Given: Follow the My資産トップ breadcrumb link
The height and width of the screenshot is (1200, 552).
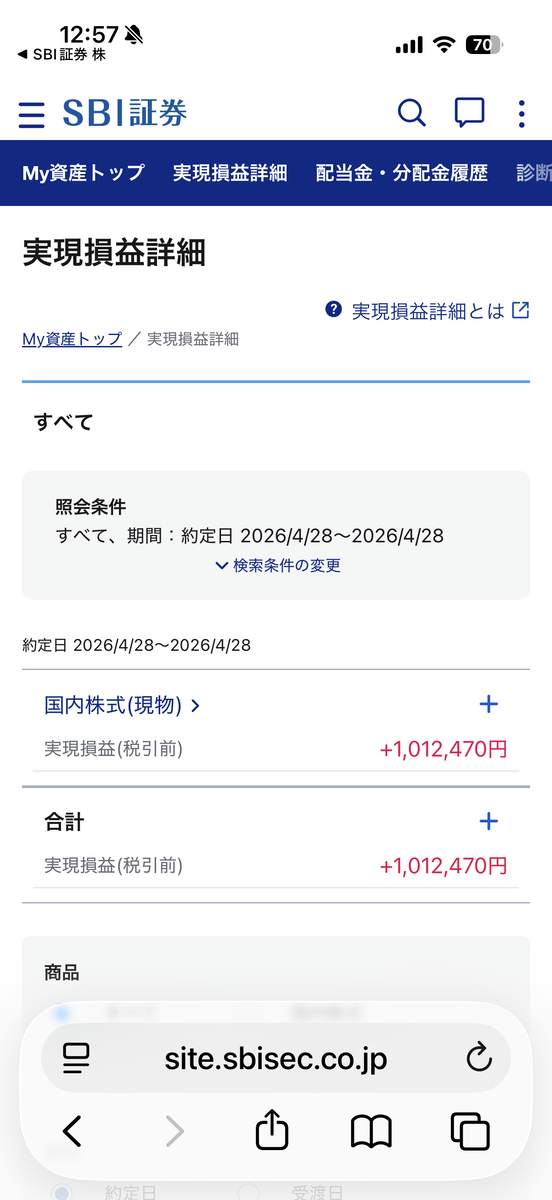Looking at the screenshot, I should pyautogui.click(x=72, y=339).
